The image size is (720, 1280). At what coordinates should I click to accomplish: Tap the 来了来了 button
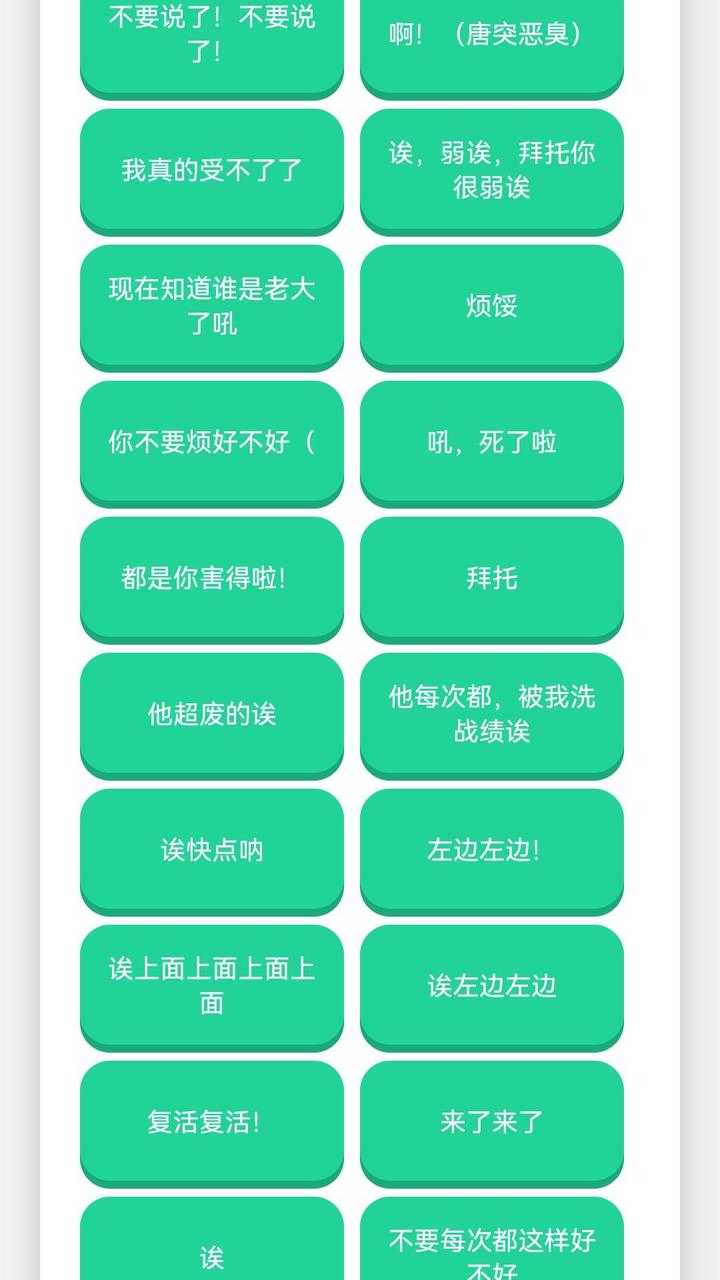pos(492,1122)
